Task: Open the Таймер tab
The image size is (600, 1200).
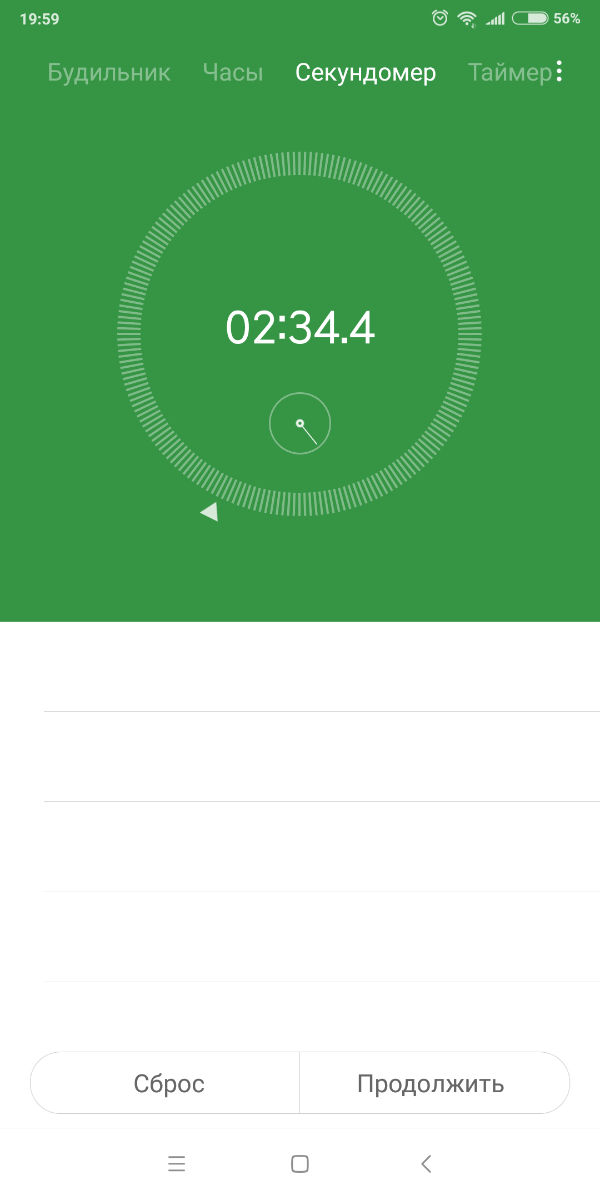Action: 508,73
